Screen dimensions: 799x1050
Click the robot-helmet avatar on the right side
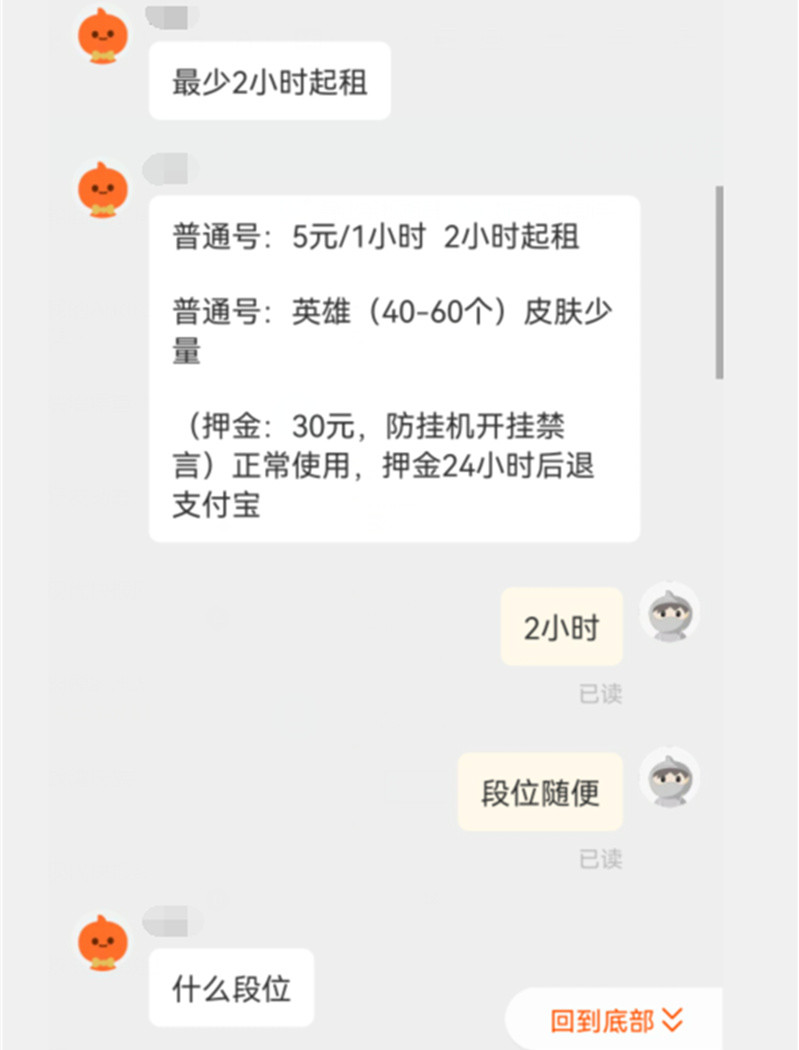(x=668, y=616)
